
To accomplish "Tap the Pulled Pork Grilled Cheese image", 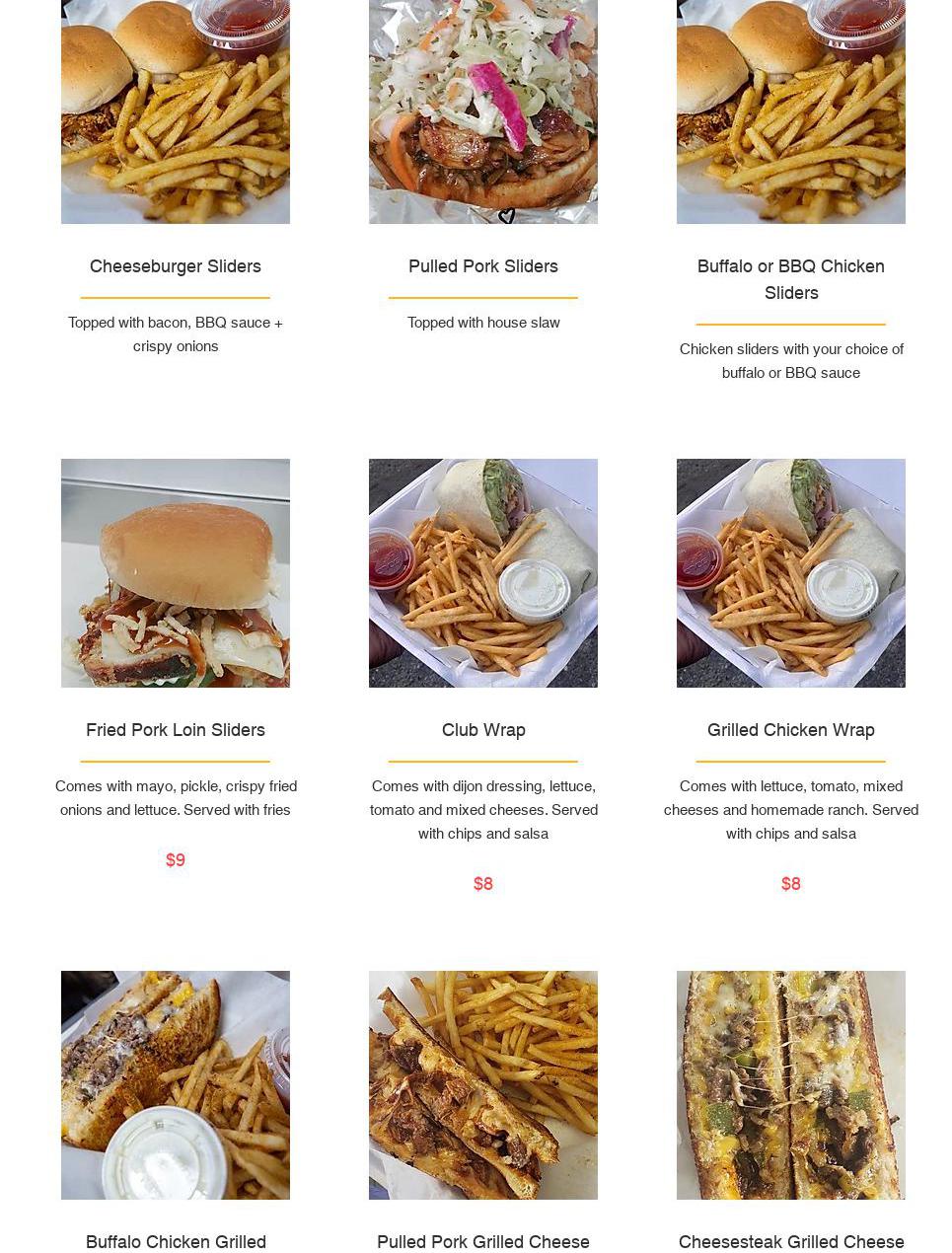I will [483, 1085].
